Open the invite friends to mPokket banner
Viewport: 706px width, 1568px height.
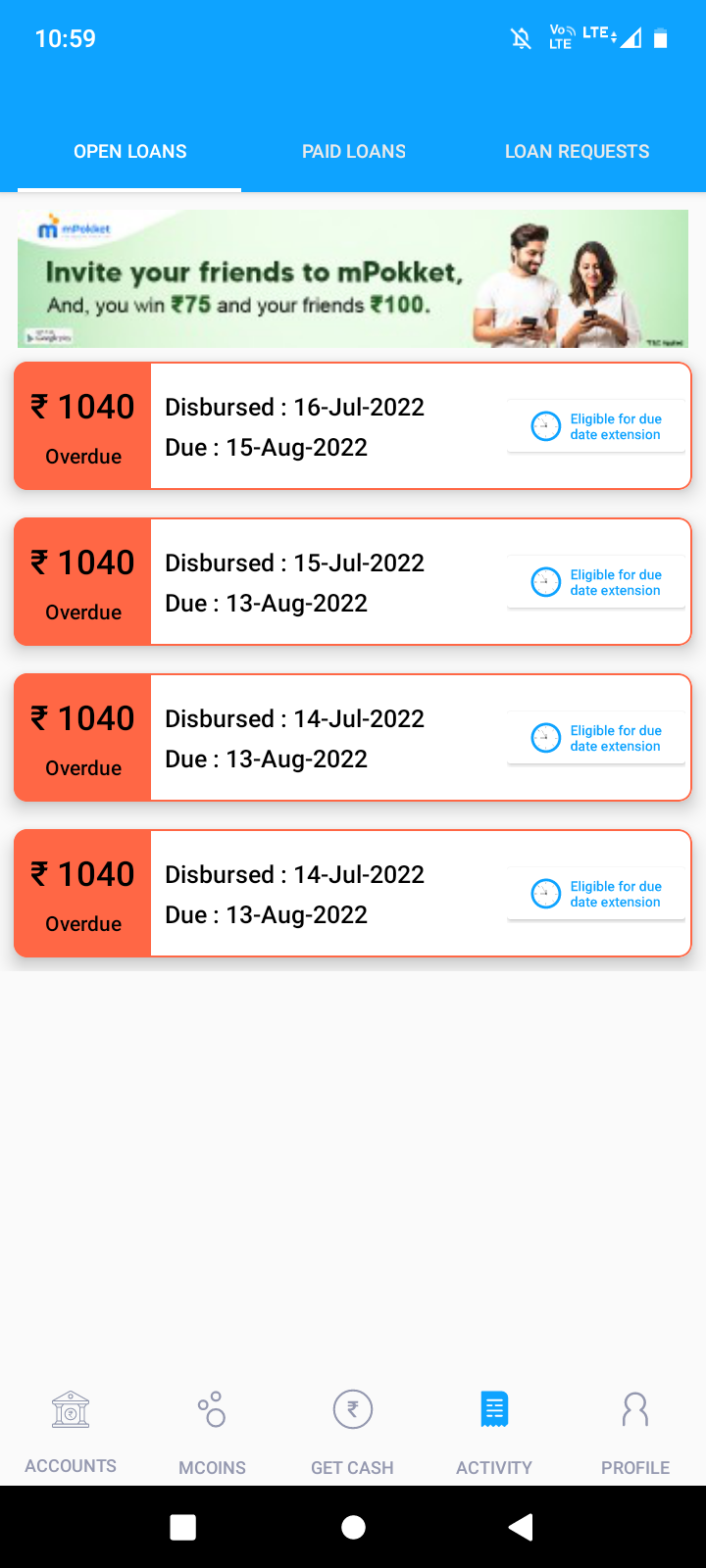tap(353, 278)
